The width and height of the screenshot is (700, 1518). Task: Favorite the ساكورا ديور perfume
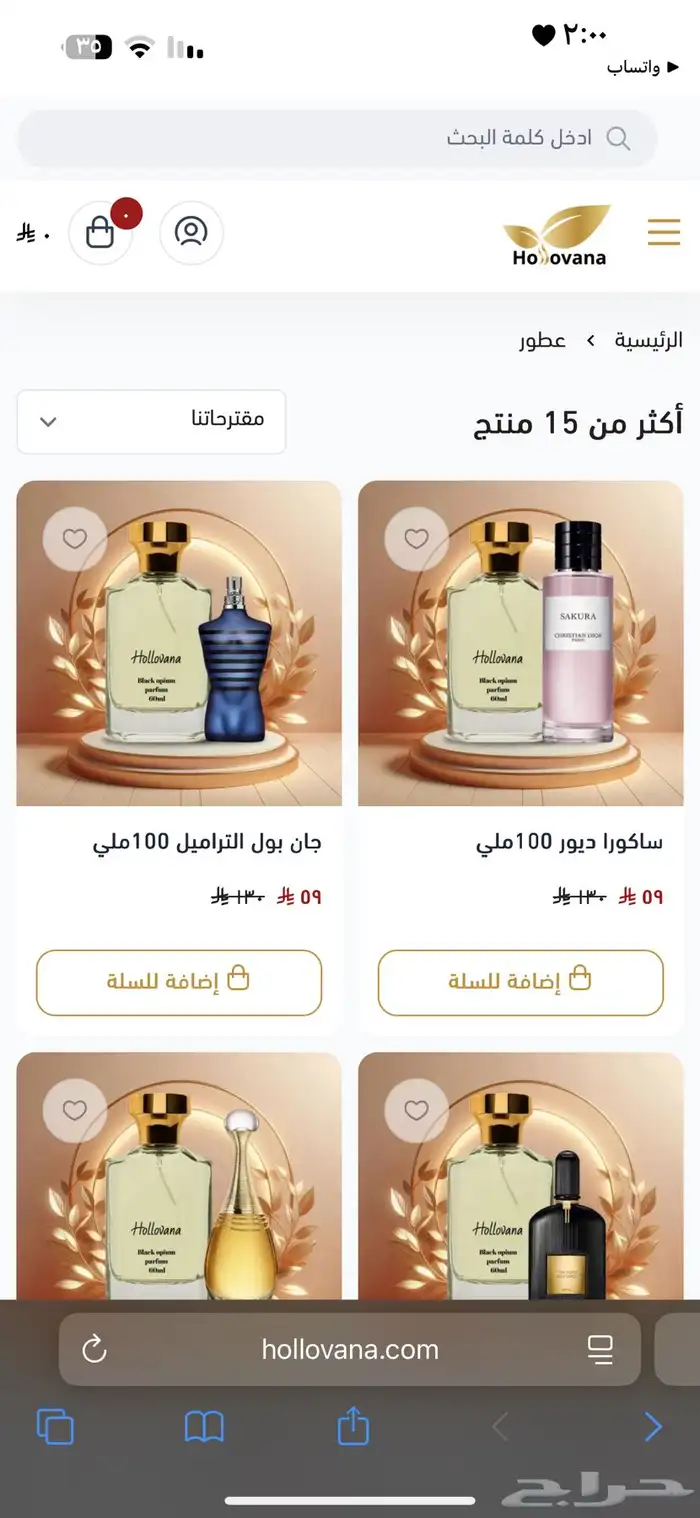(416, 539)
